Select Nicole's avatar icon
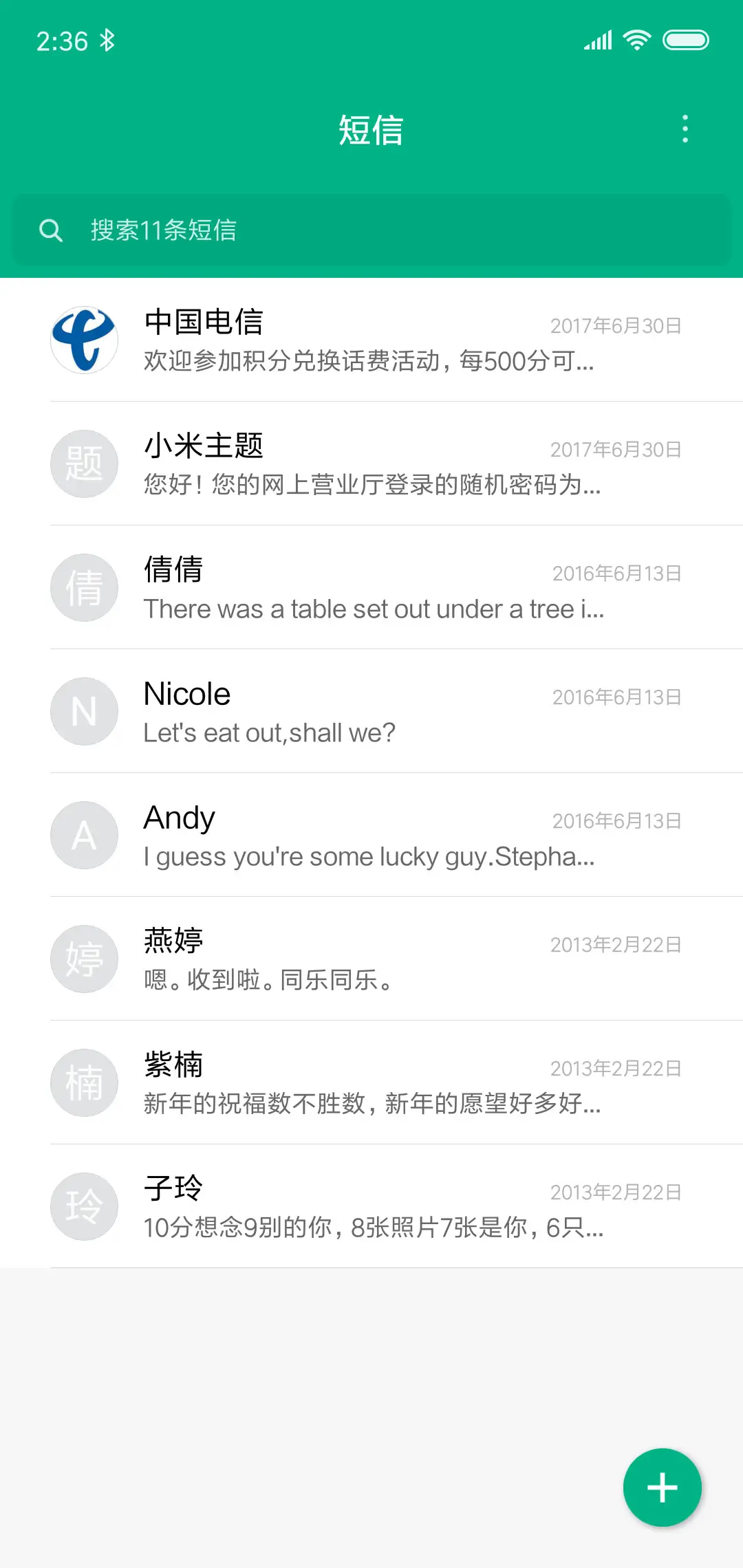The height and width of the screenshot is (1568, 743). (84, 711)
